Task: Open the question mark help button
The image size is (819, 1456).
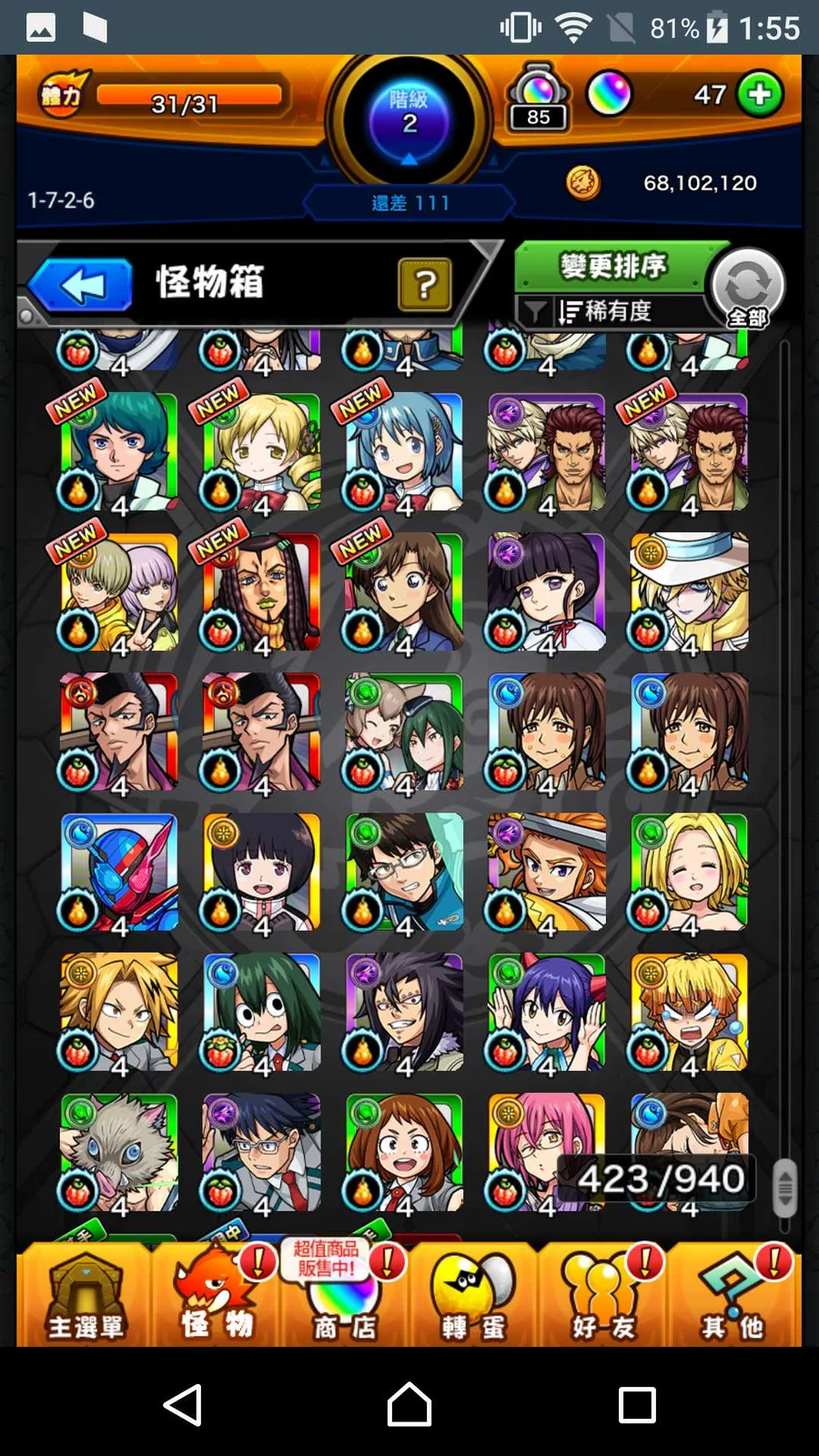Action: click(x=424, y=285)
